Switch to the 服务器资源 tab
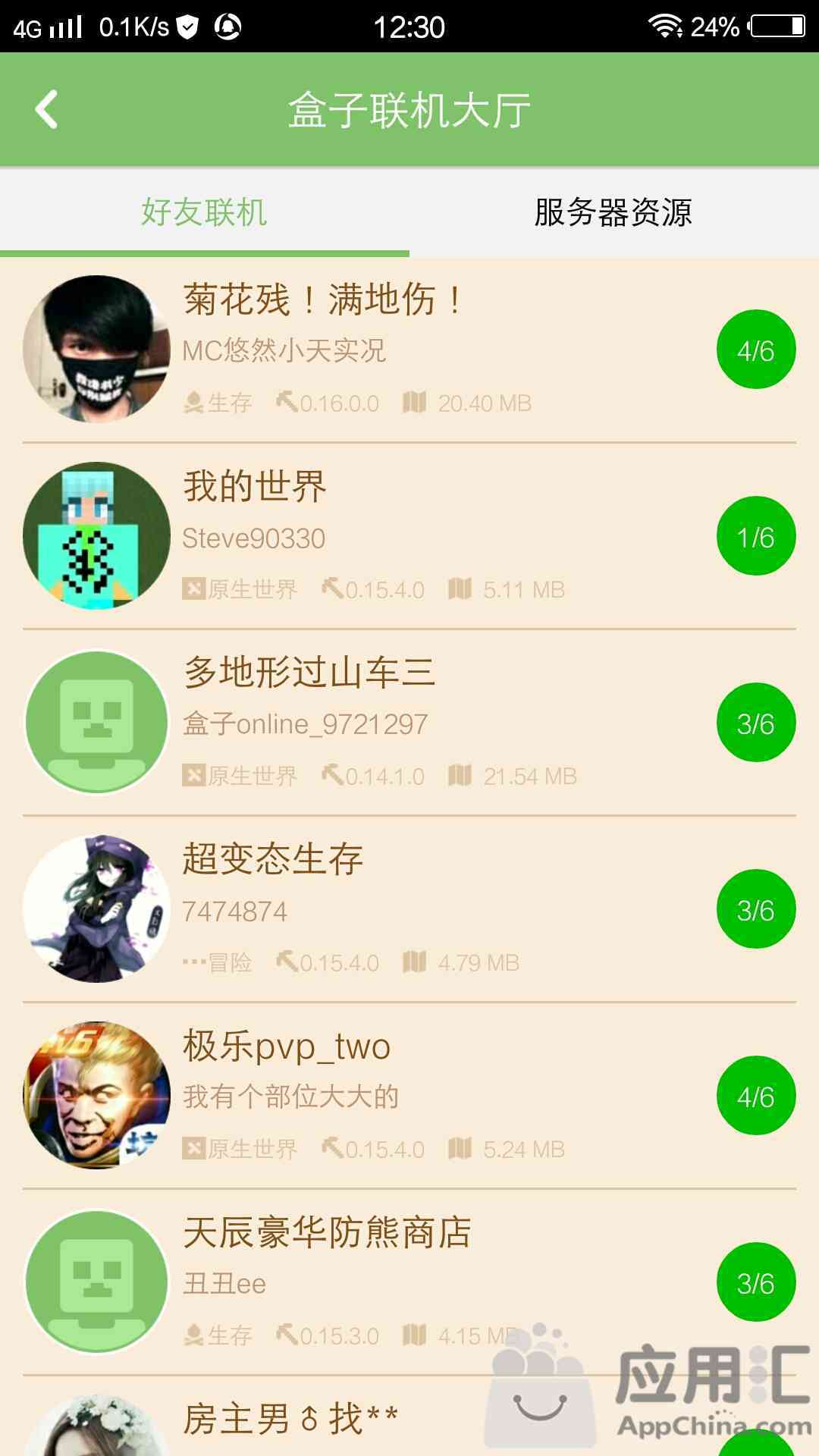Screen dimensions: 819x1456 [613, 212]
